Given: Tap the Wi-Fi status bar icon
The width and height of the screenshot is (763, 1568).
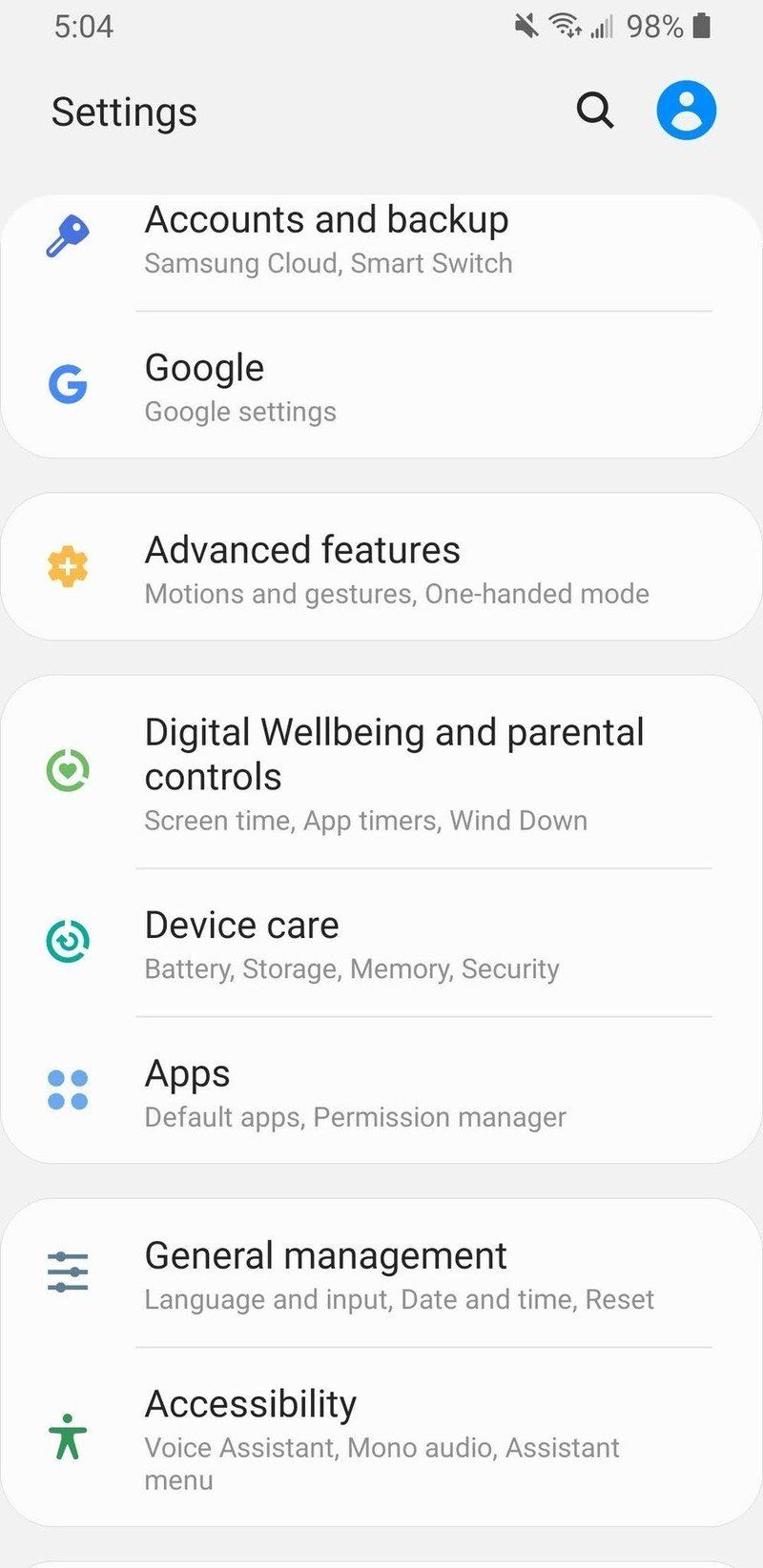Looking at the screenshot, I should coord(564,27).
